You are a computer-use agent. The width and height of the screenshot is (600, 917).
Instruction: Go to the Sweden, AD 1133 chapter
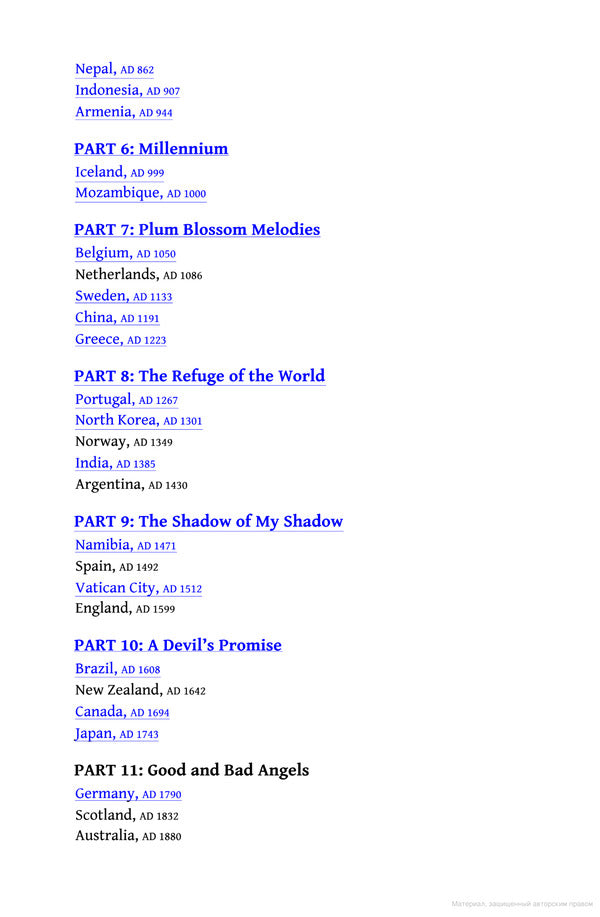(x=123, y=296)
